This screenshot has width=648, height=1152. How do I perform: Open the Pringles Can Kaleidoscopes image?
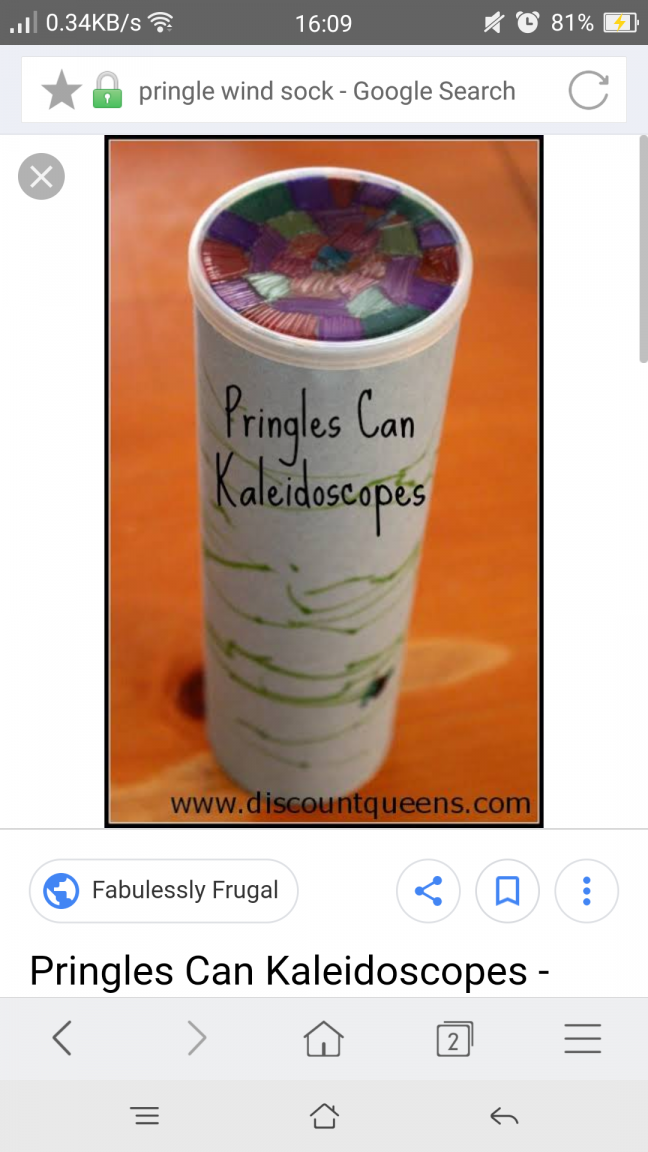(x=324, y=481)
